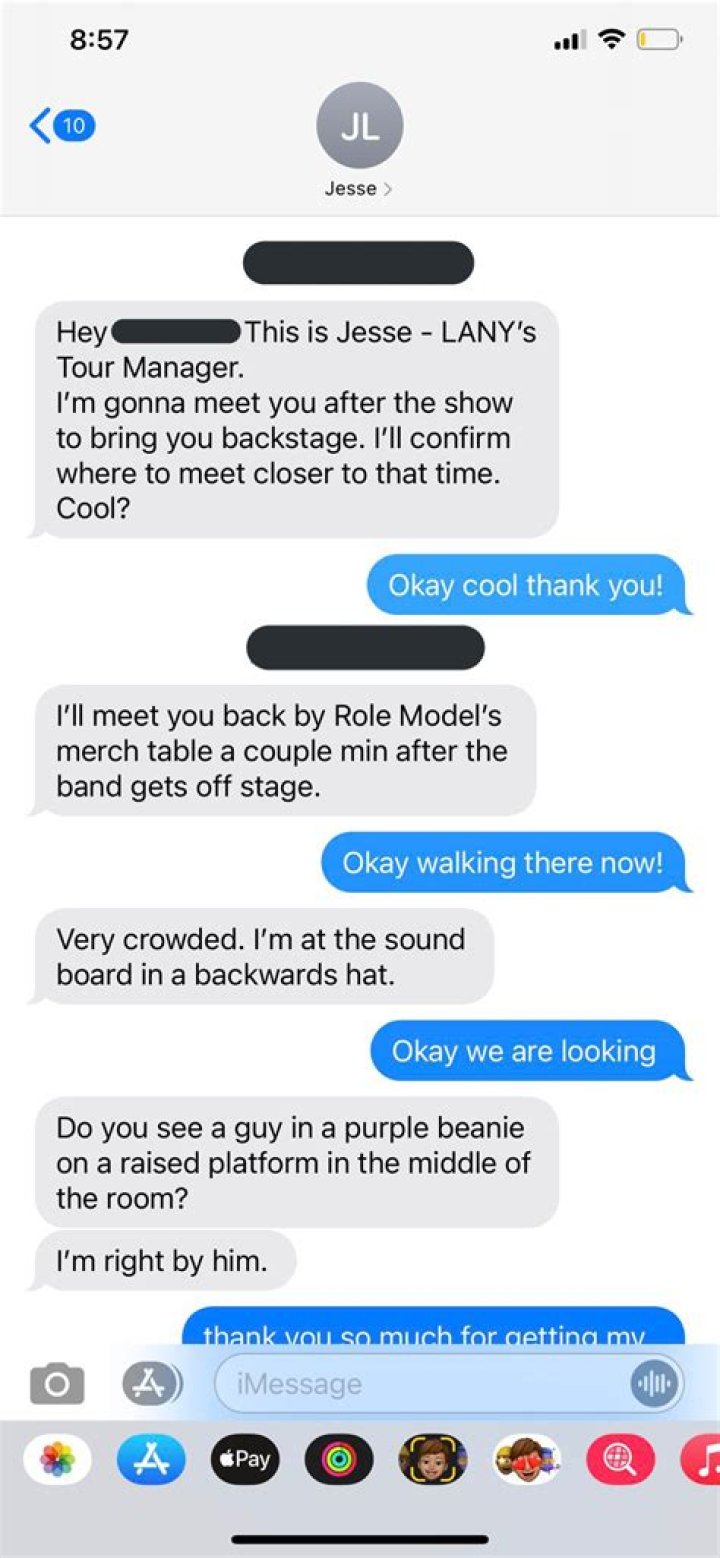Open the Memoji app
720x1558 pixels.
point(432,1459)
